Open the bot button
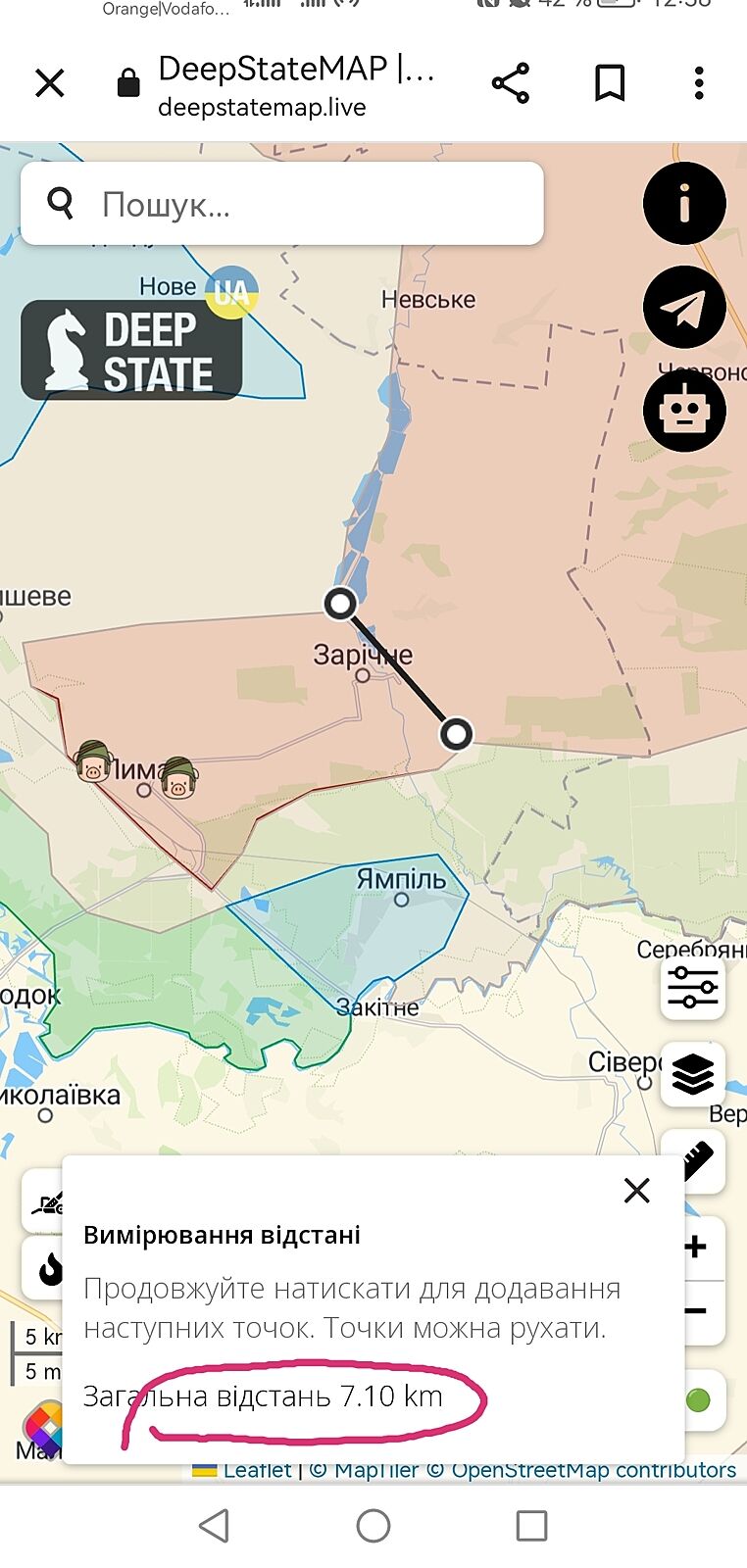Image resolution: width=747 pixels, height=1568 pixels. tap(684, 412)
